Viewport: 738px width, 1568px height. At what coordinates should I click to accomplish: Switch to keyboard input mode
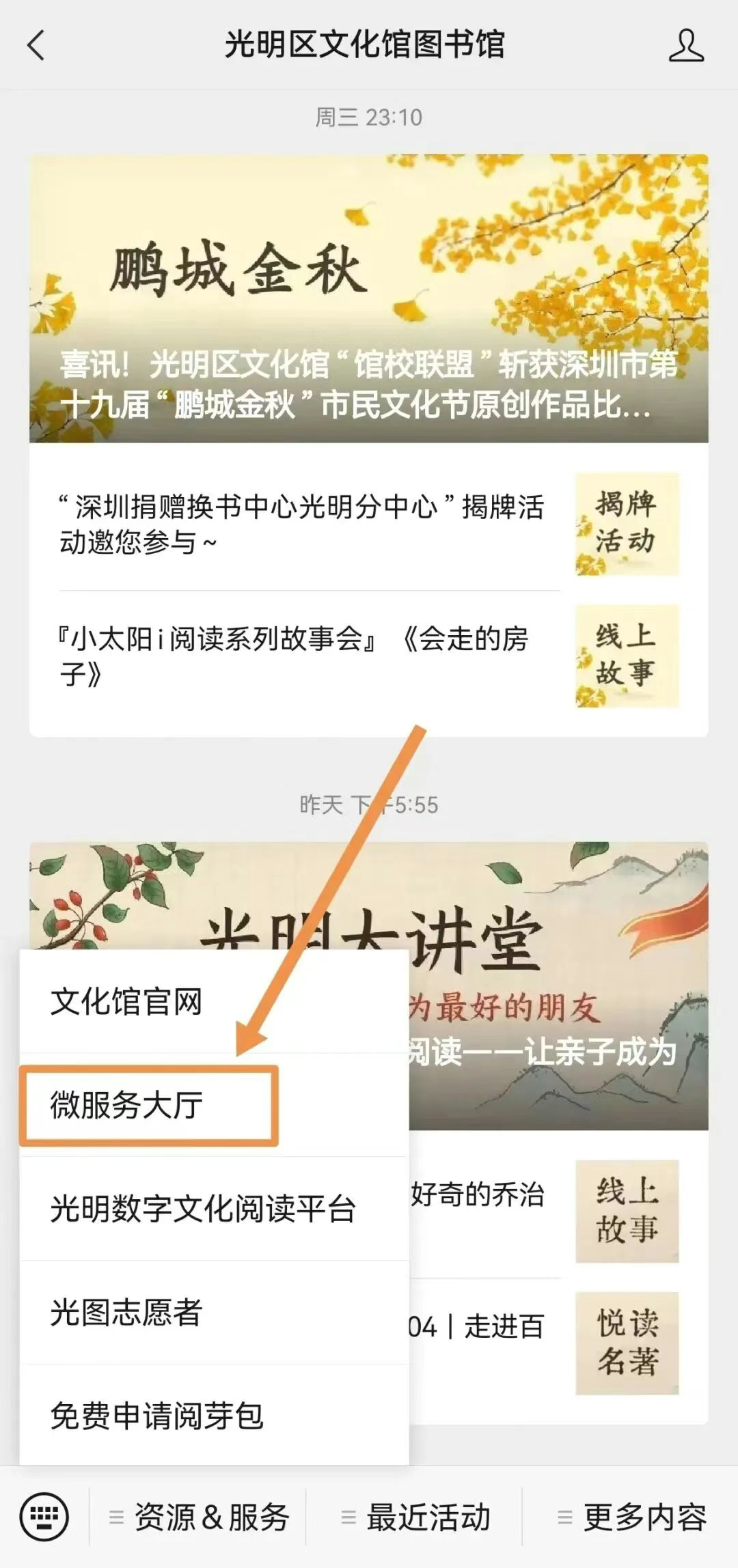[x=44, y=1517]
